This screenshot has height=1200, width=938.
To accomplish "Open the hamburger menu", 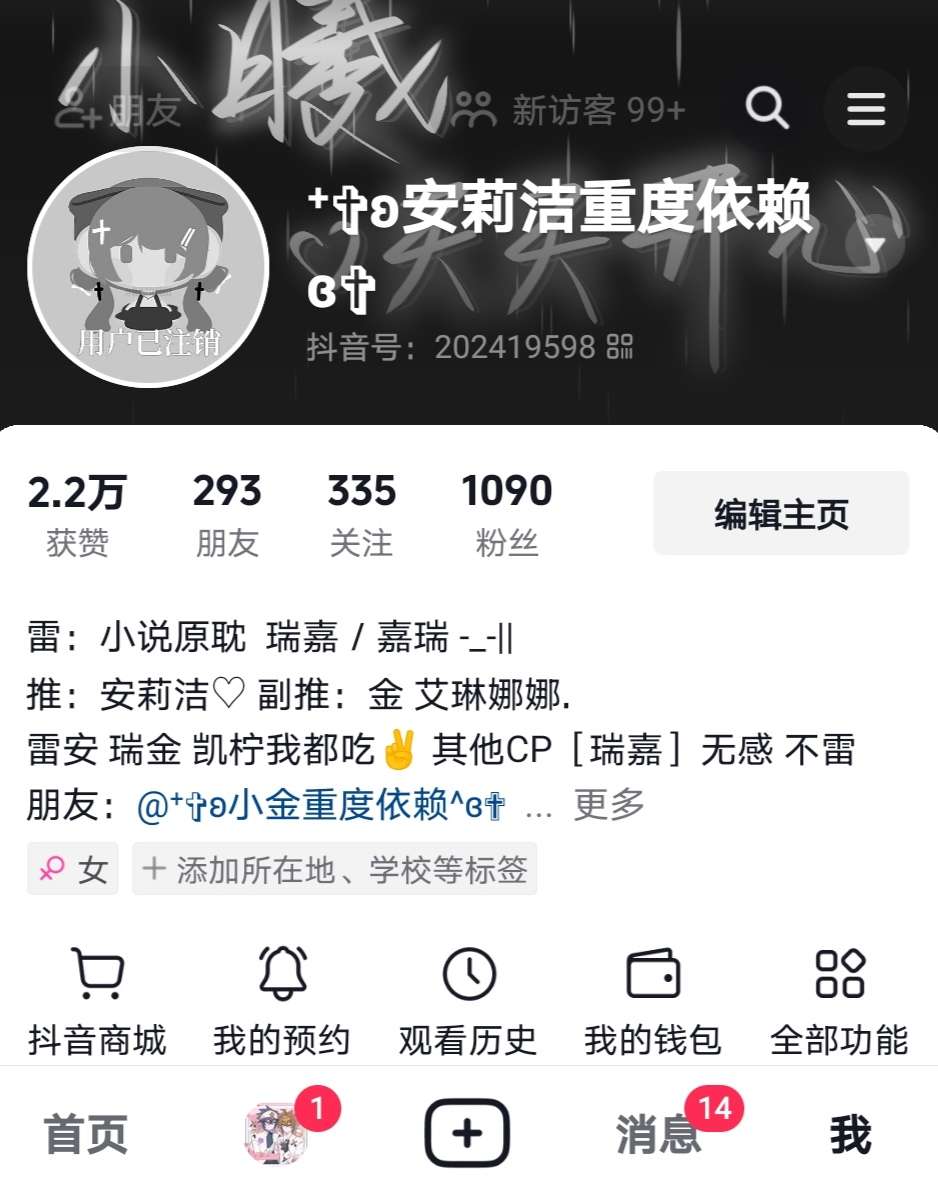I will click(x=865, y=108).
